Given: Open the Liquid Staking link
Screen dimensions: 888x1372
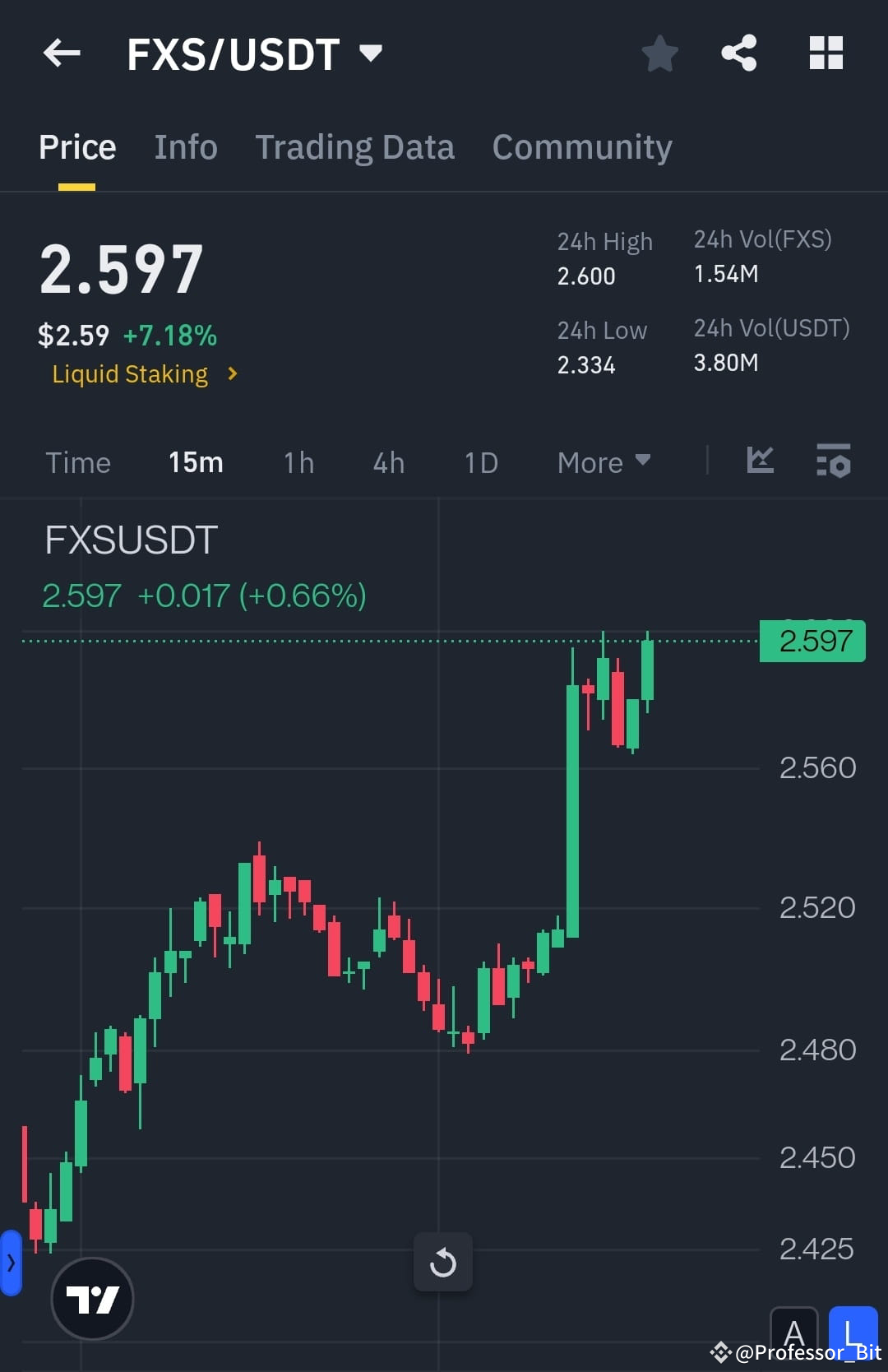Looking at the screenshot, I should [x=132, y=374].
